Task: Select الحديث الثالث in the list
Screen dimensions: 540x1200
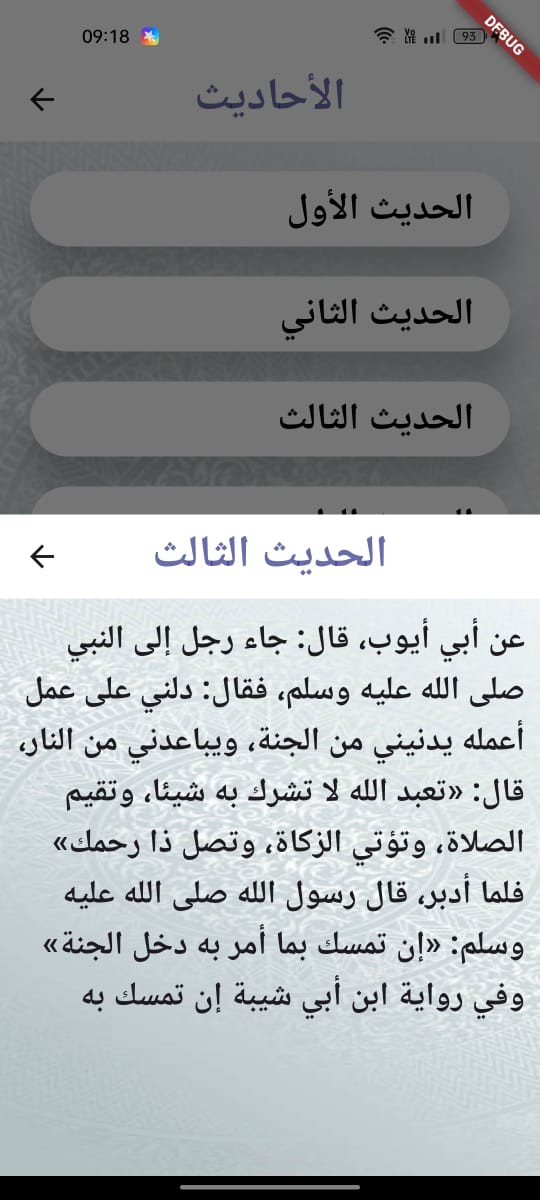Action: coord(270,417)
